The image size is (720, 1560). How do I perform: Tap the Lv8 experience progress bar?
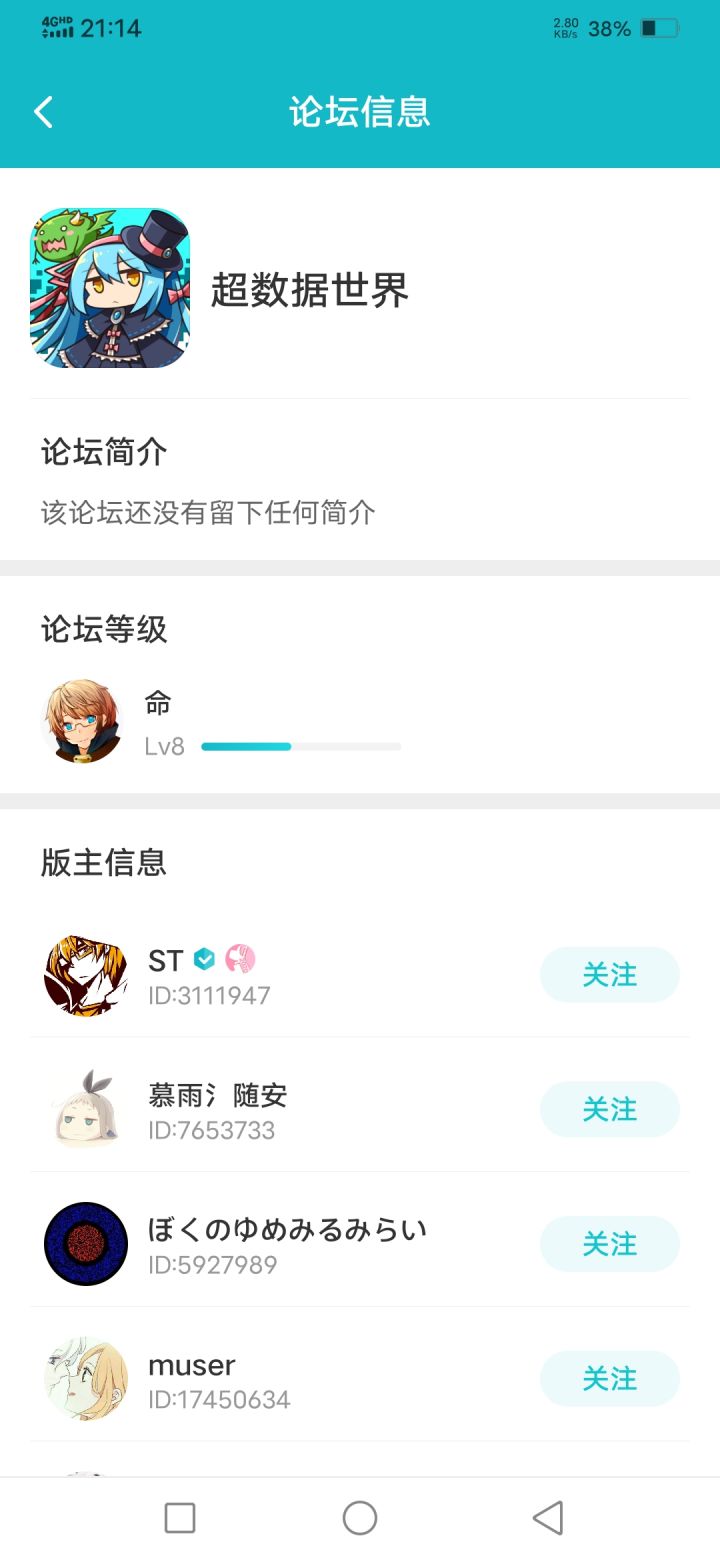click(300, 746)
